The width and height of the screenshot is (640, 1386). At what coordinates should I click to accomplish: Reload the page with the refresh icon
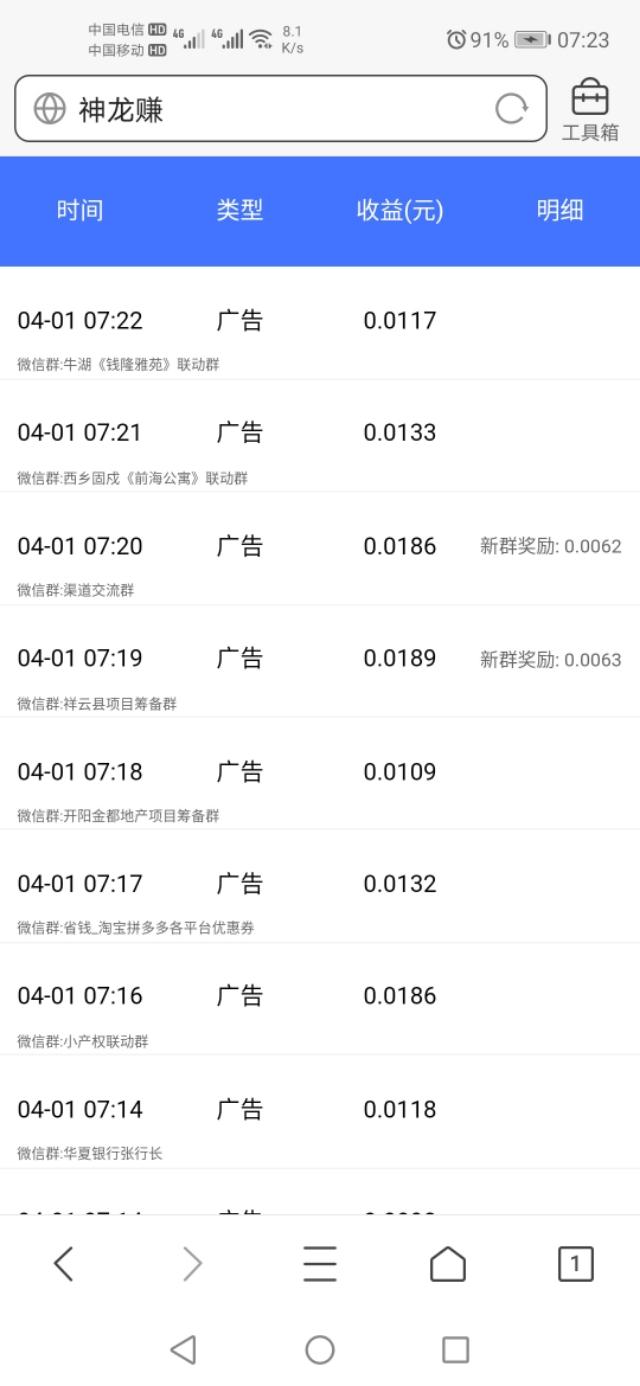pyautogui.click(x=511, y=109)
